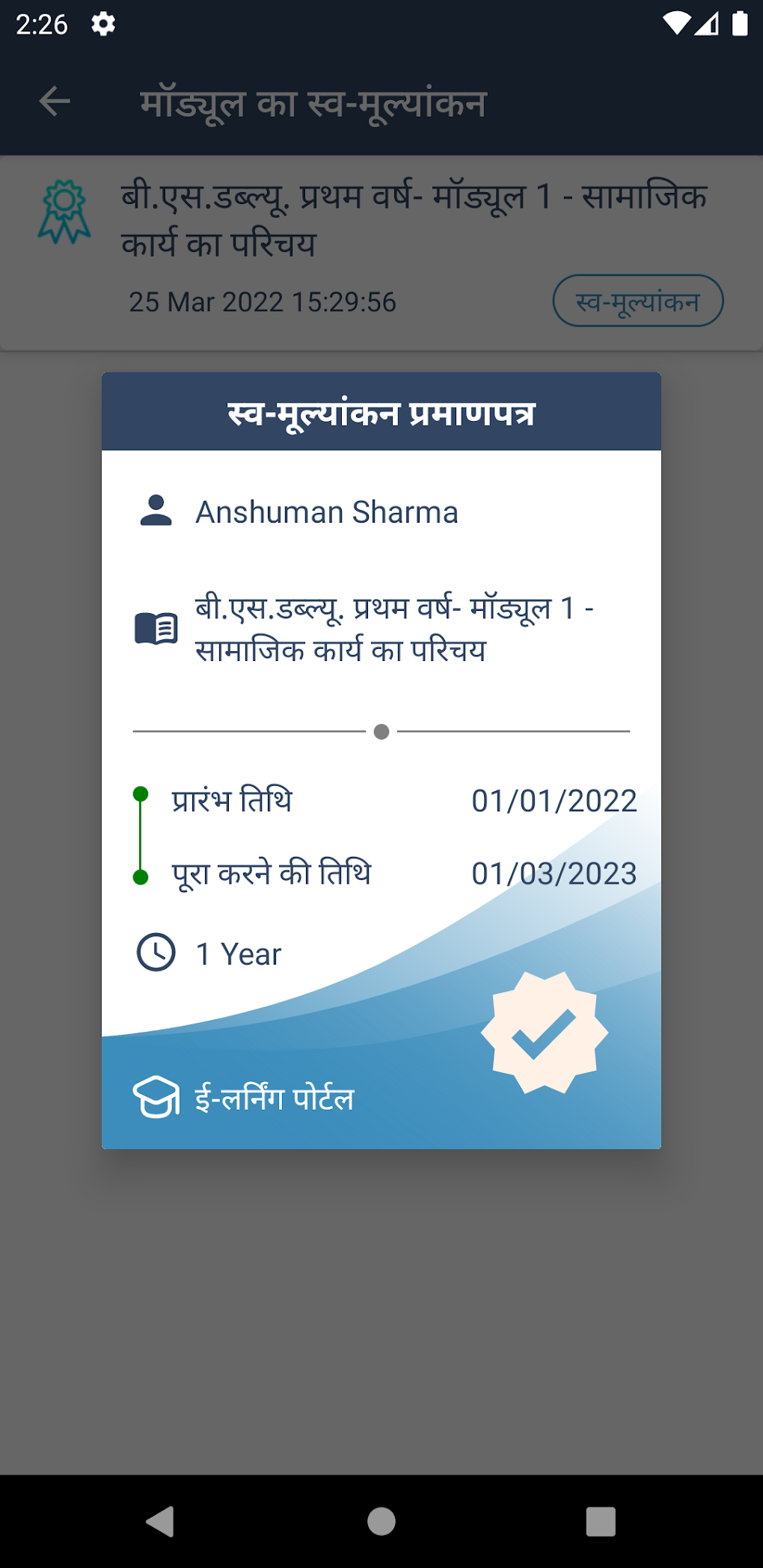
Task: Click the verified checkmark badge seal
Action: pyautogui.click(x=546, y=1033)
